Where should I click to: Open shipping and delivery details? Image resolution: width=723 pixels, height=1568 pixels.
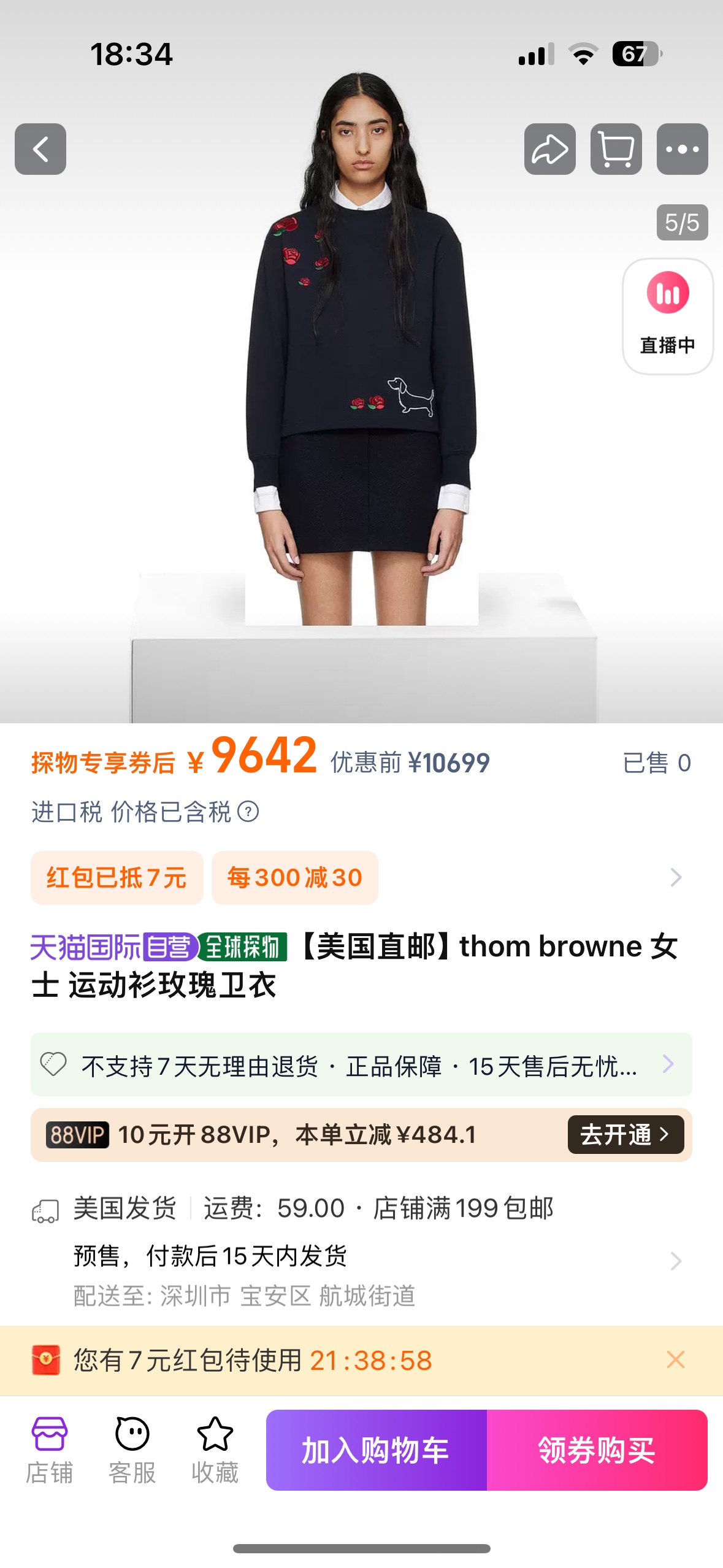[675, 1261]
